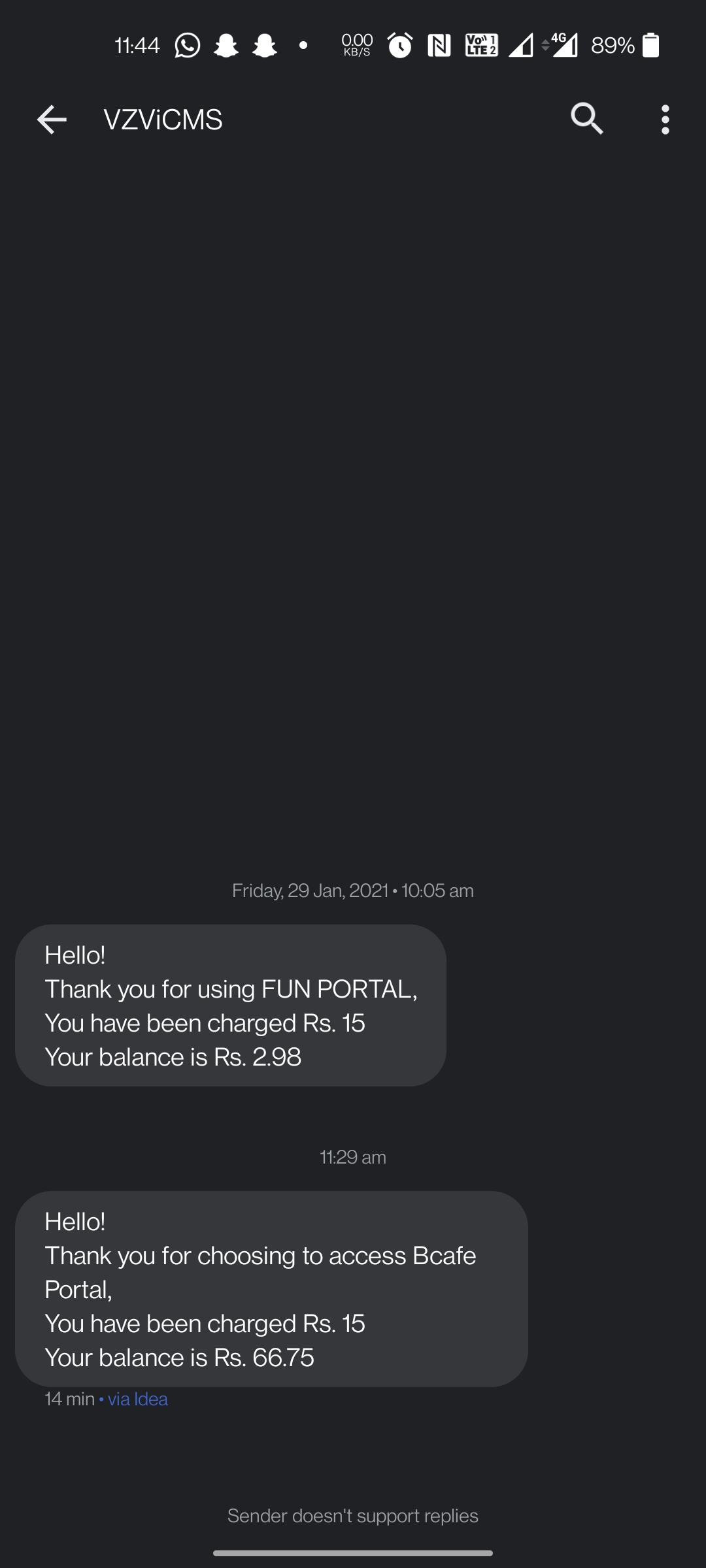706x1568 pixels.
Task: Go back to the conversations list
Action: [x=52, y=120]
